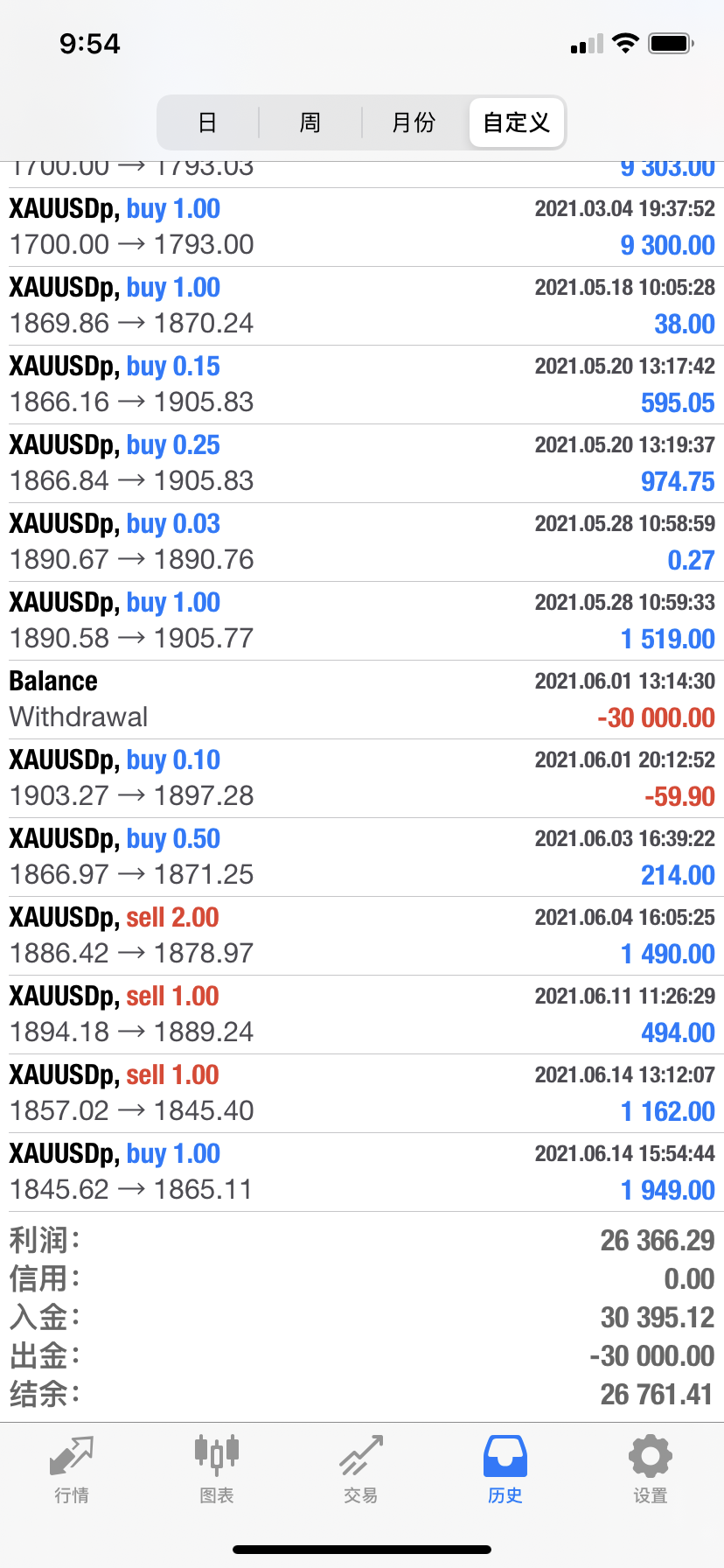The height and width of the screenshot is (1568, 724).
Task: Expand the Balance Withdrawal -30 000.00 entry
Action: [x=362, y=700]
